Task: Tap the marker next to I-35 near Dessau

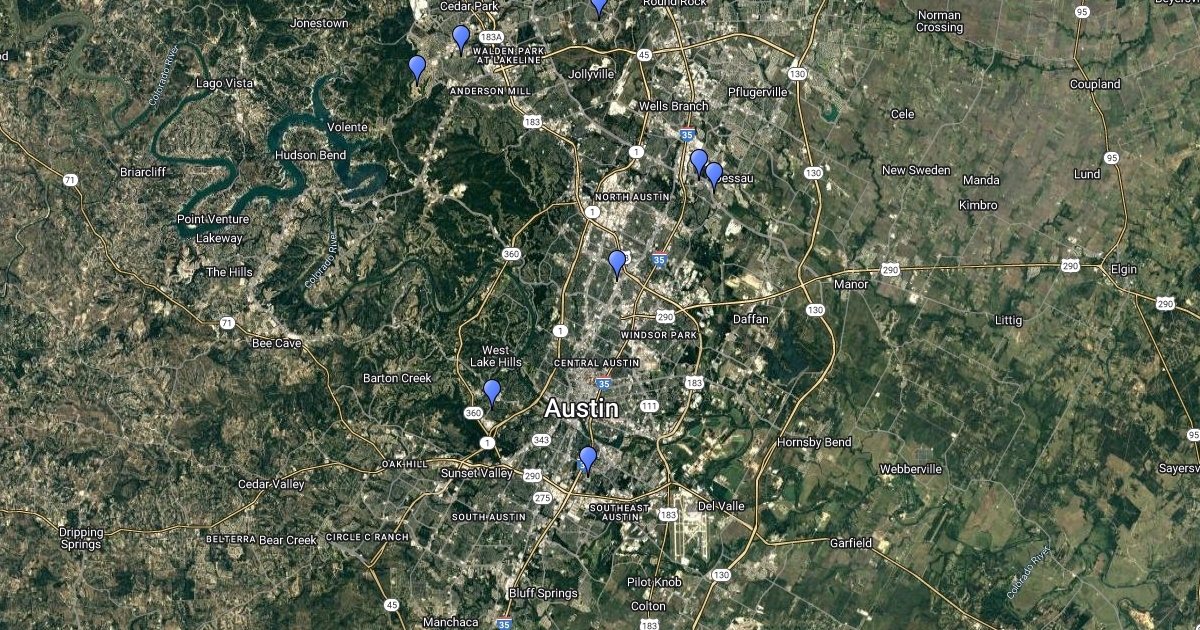Action: pos(699,161)
